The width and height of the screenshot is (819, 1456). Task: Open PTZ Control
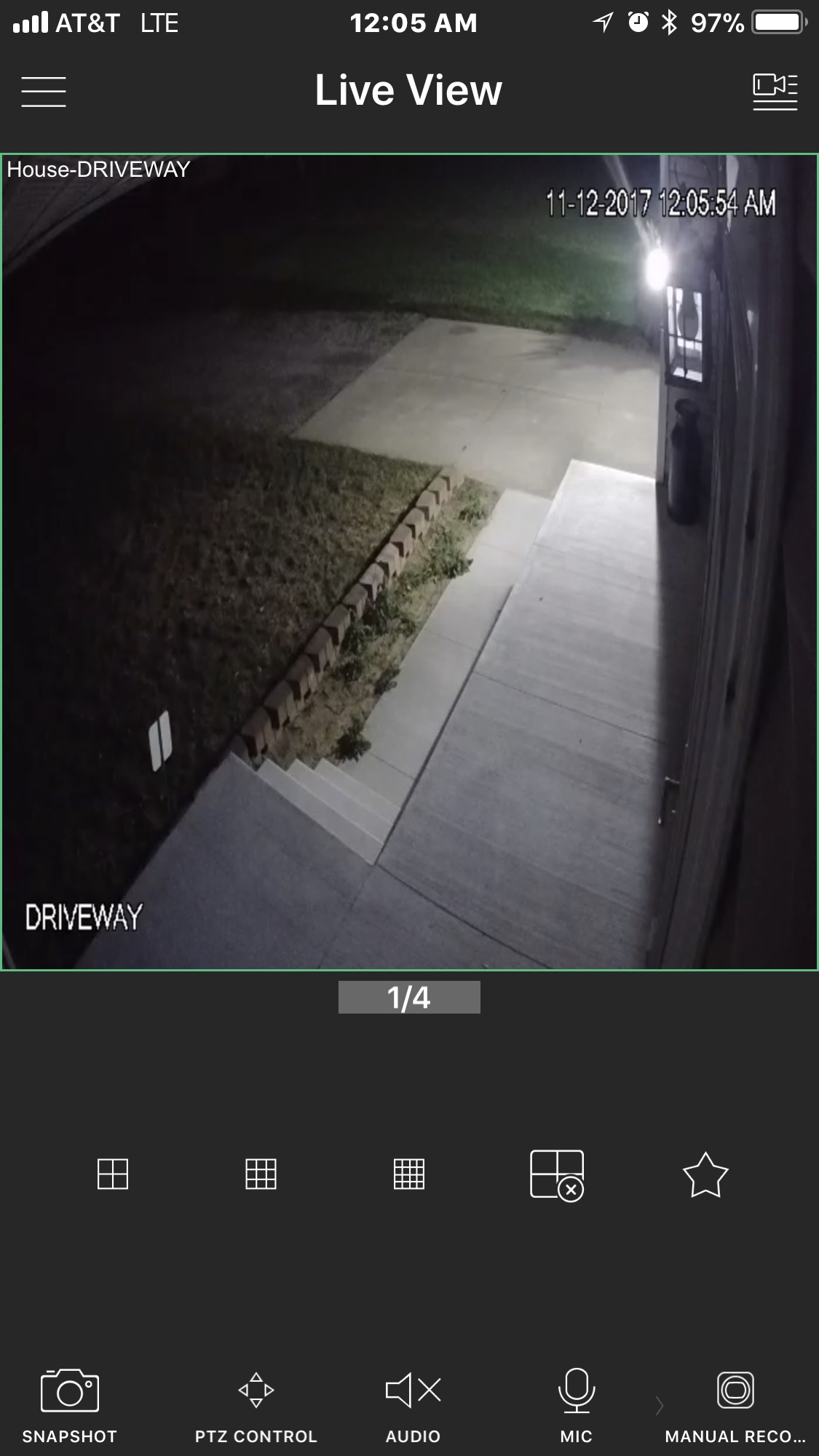[x=256, y=1404]
